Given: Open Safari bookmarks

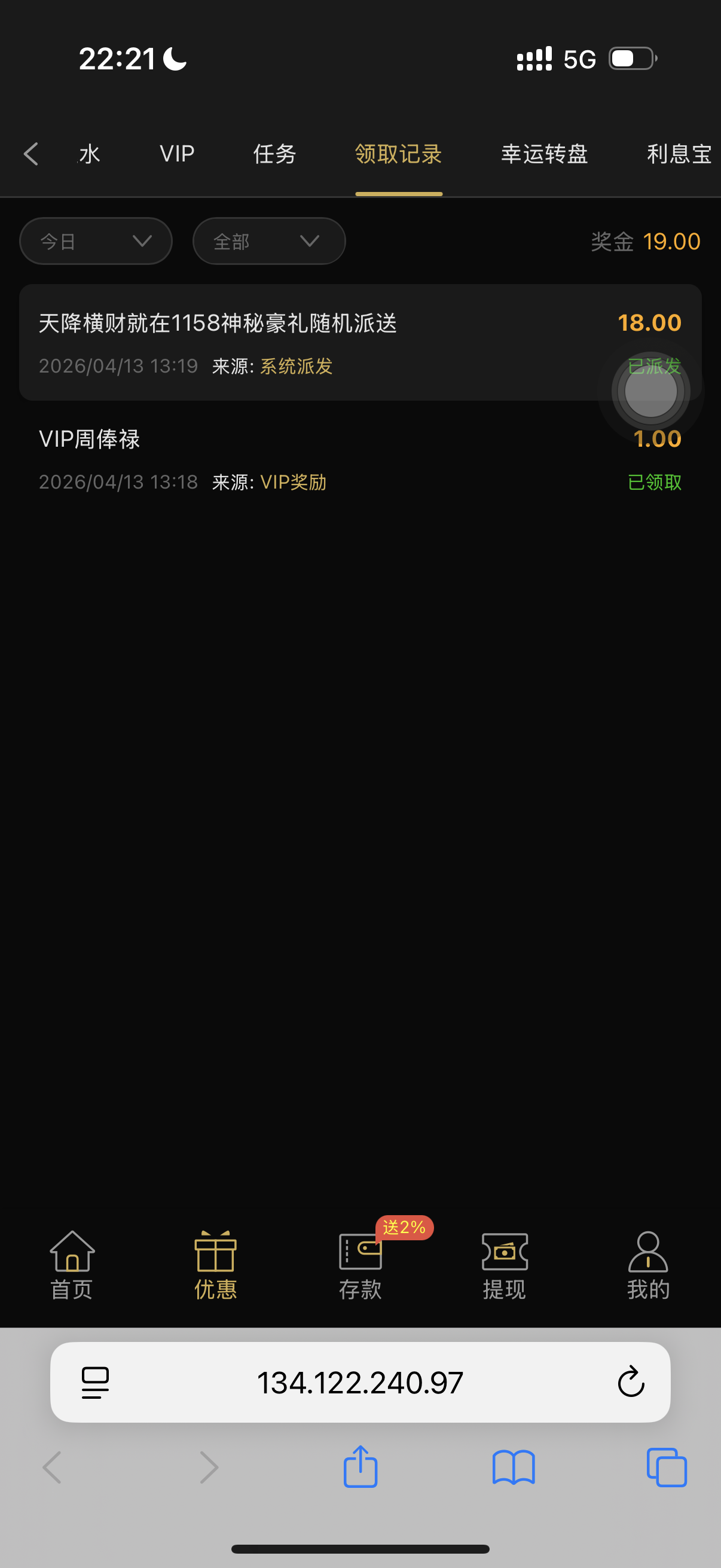Looking at the screenshot, I should (513, 1467).
